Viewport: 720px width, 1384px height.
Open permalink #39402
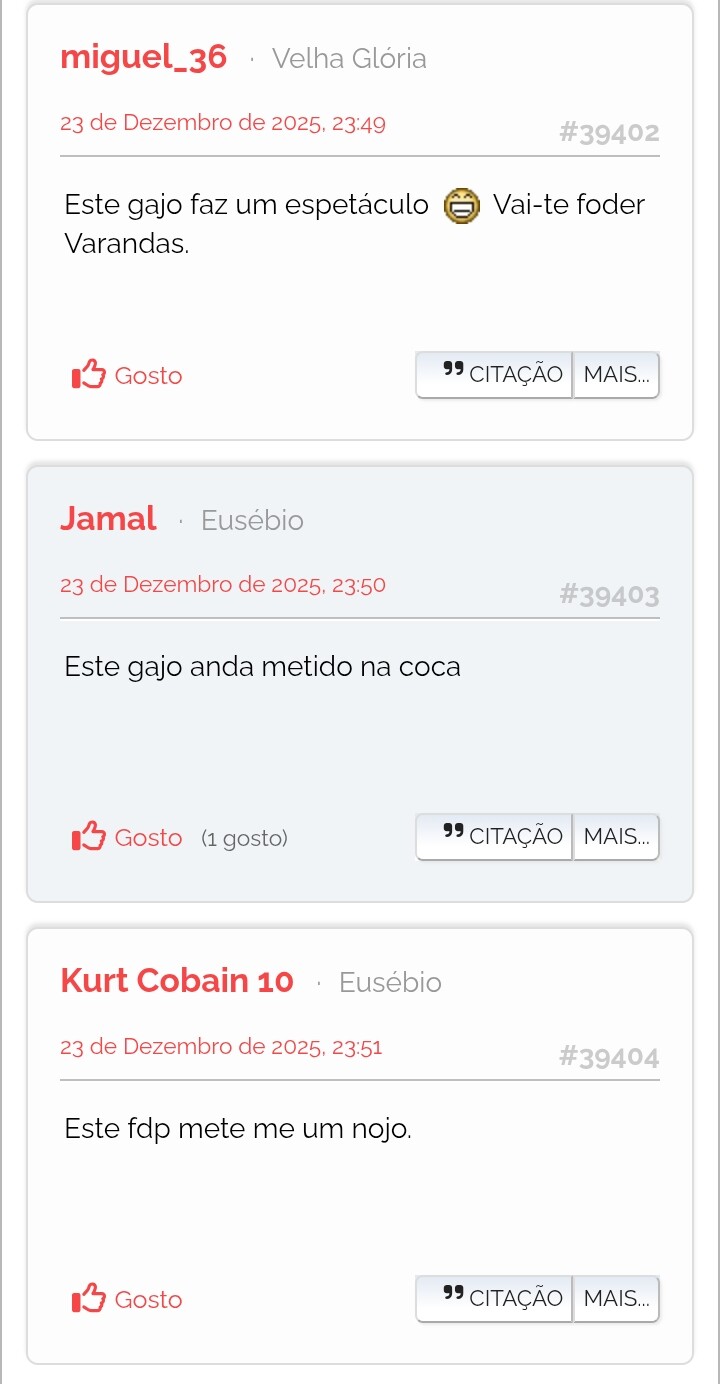(x=609, y=133)
